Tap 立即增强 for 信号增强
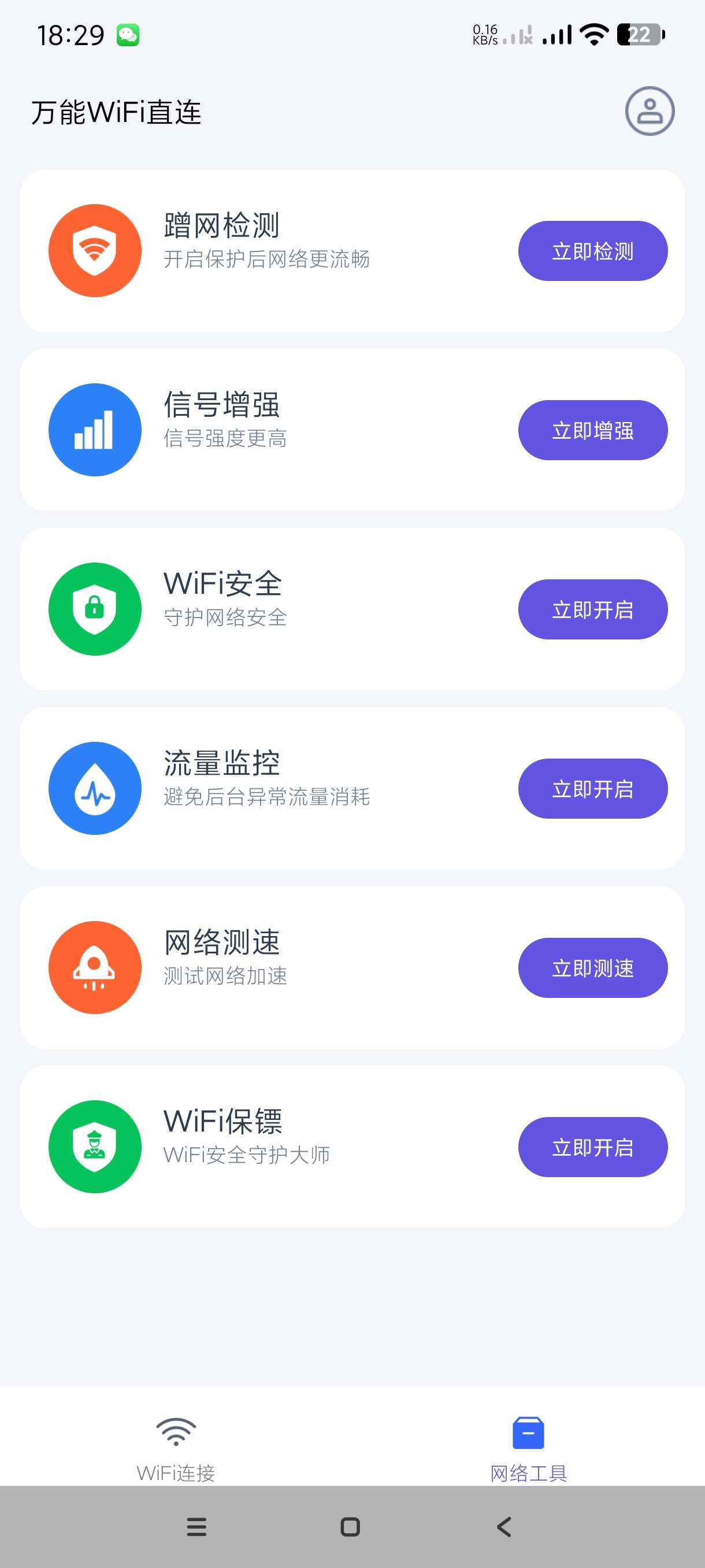This screenshot has height=1568, width=705. click(x=592, y=430)
